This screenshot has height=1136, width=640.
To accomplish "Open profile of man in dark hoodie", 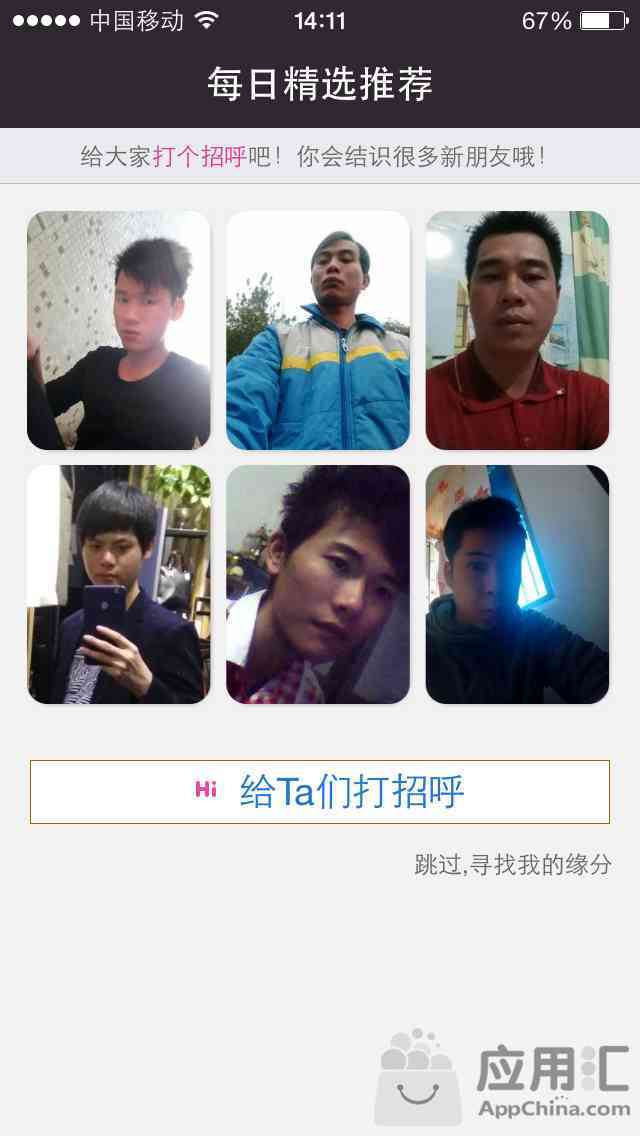I will 517,584.
